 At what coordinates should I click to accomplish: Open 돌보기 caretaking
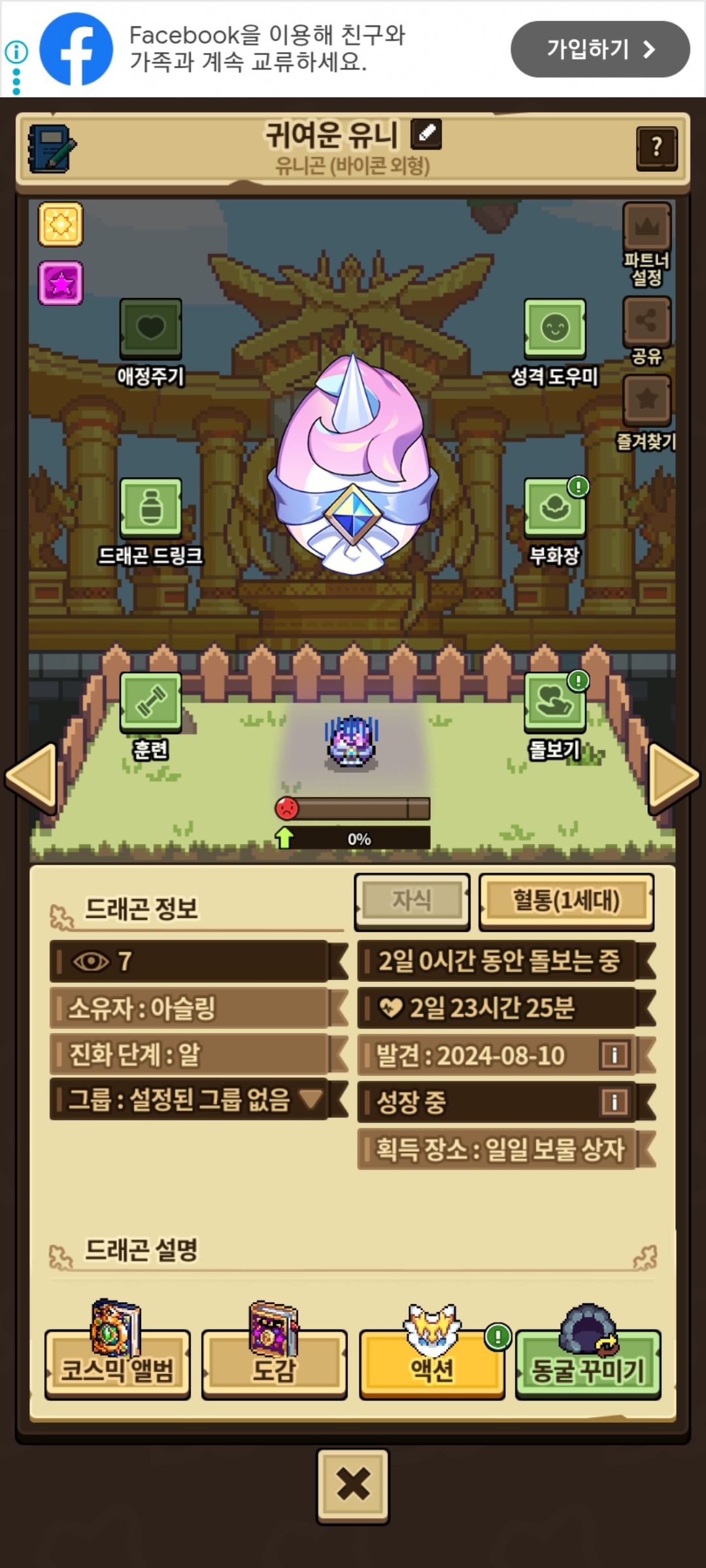[554, 701]
